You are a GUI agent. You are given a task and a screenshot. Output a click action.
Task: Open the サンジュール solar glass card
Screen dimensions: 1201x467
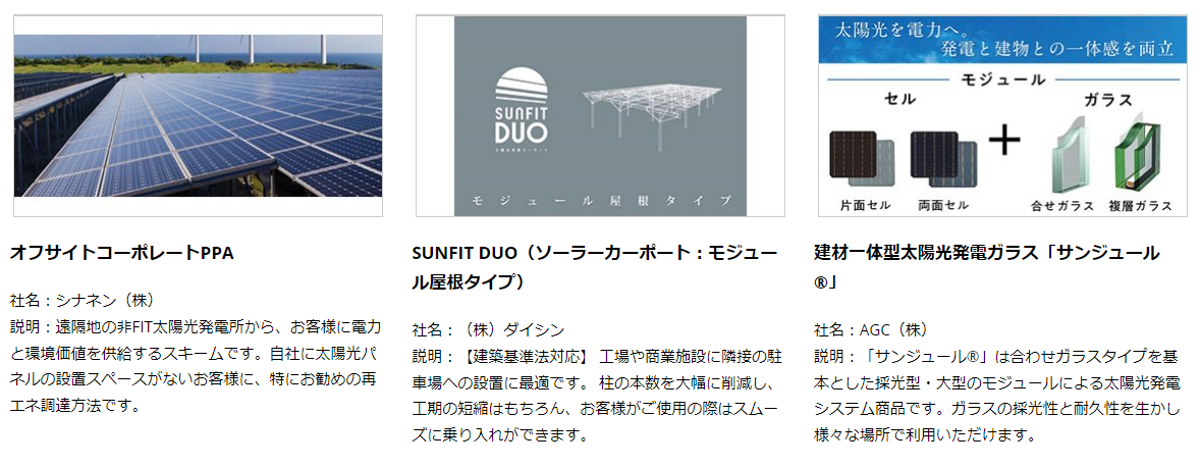[1001, 116]
